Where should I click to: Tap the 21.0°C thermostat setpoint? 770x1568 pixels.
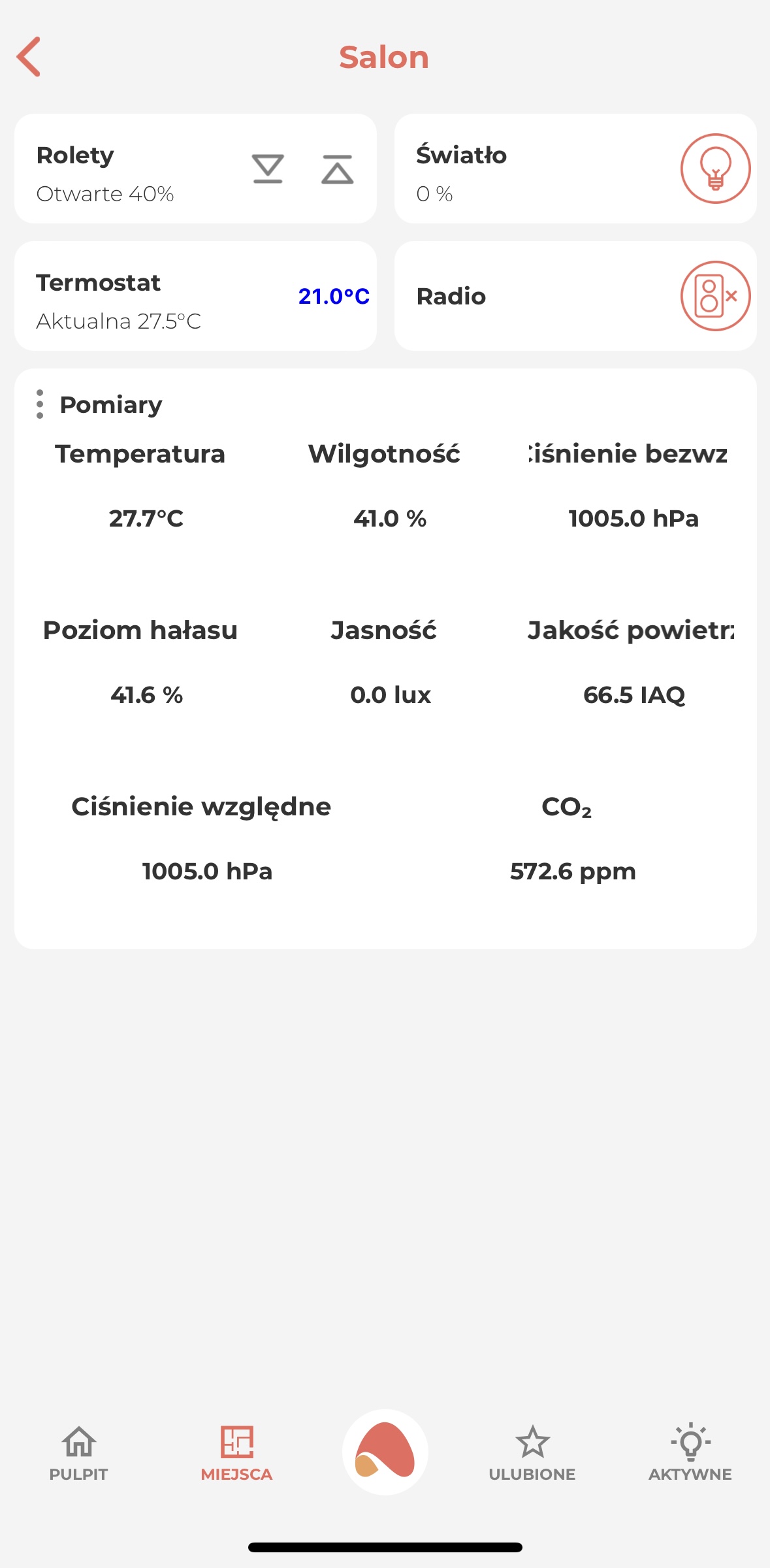pos(334,297)
